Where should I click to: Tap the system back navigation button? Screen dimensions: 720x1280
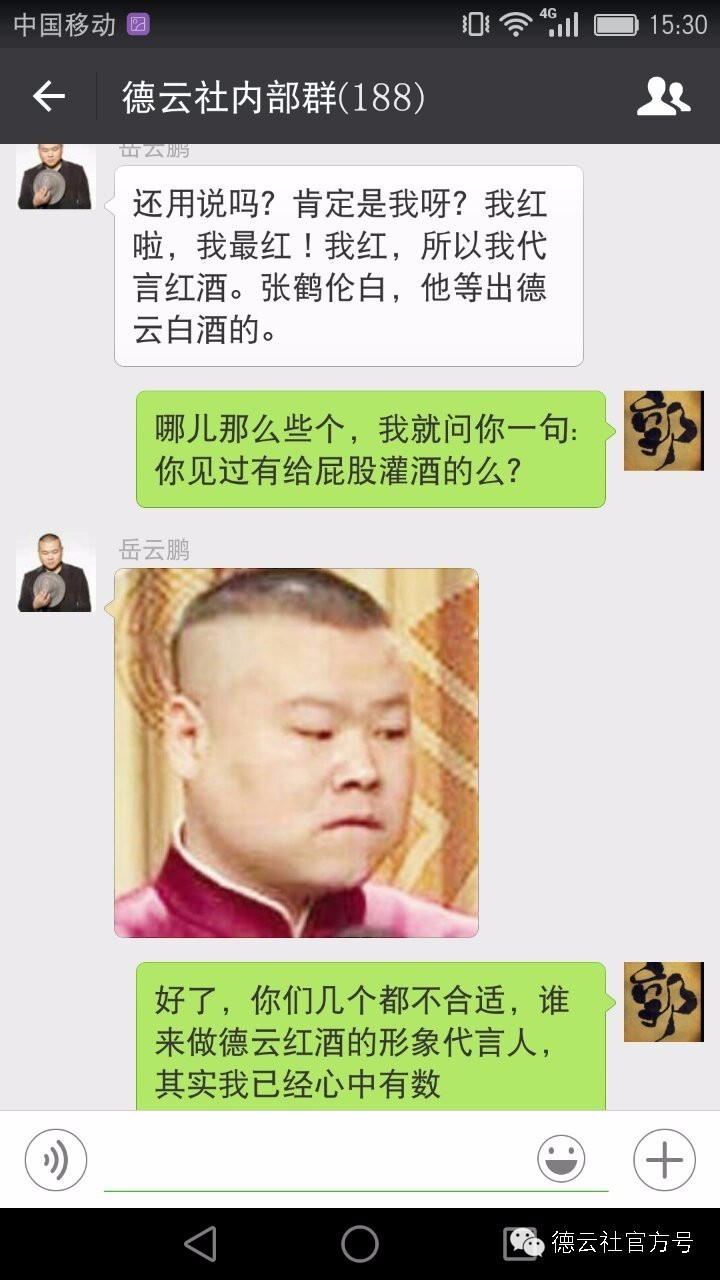[x=201, y=1244]
